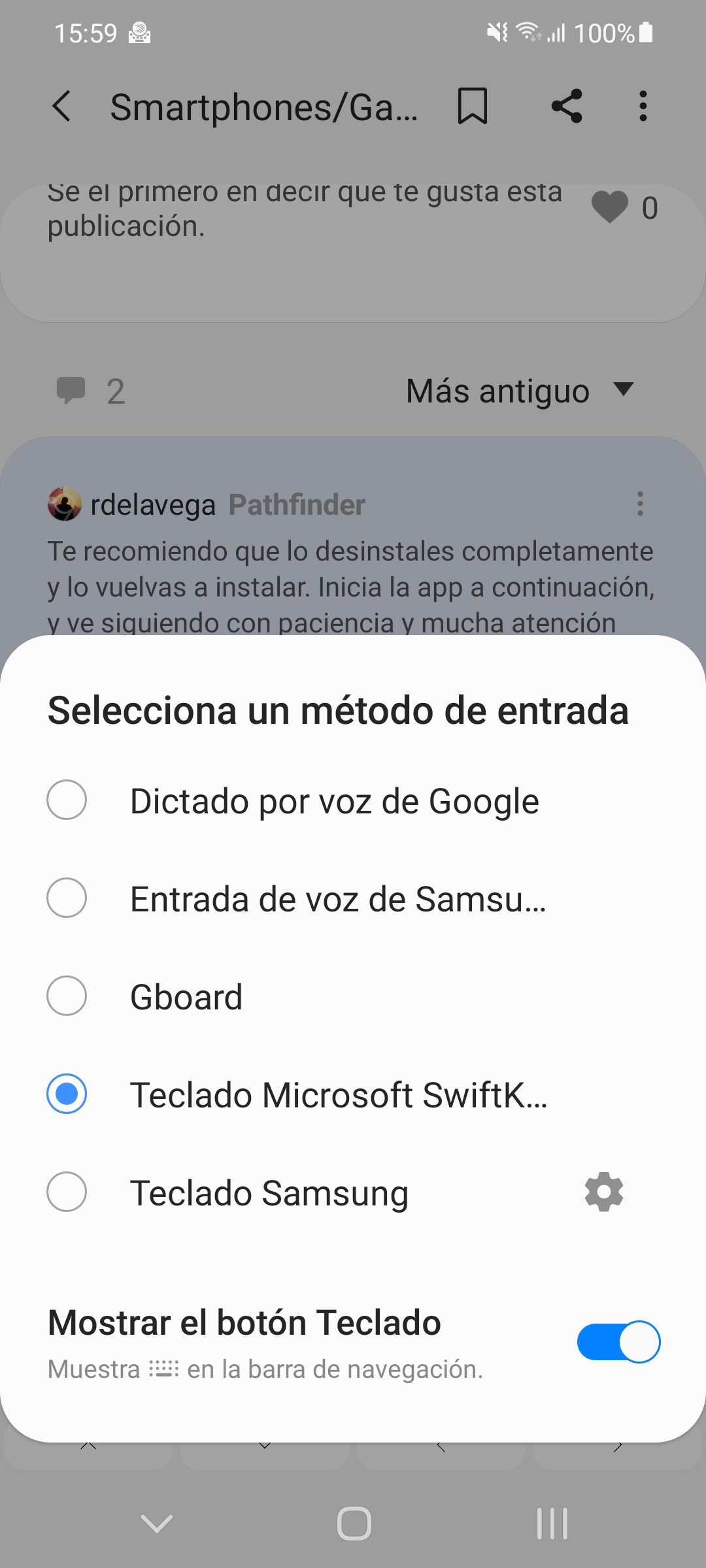Open Teclado Samsung settings via the gear icon

point(603,1192)
